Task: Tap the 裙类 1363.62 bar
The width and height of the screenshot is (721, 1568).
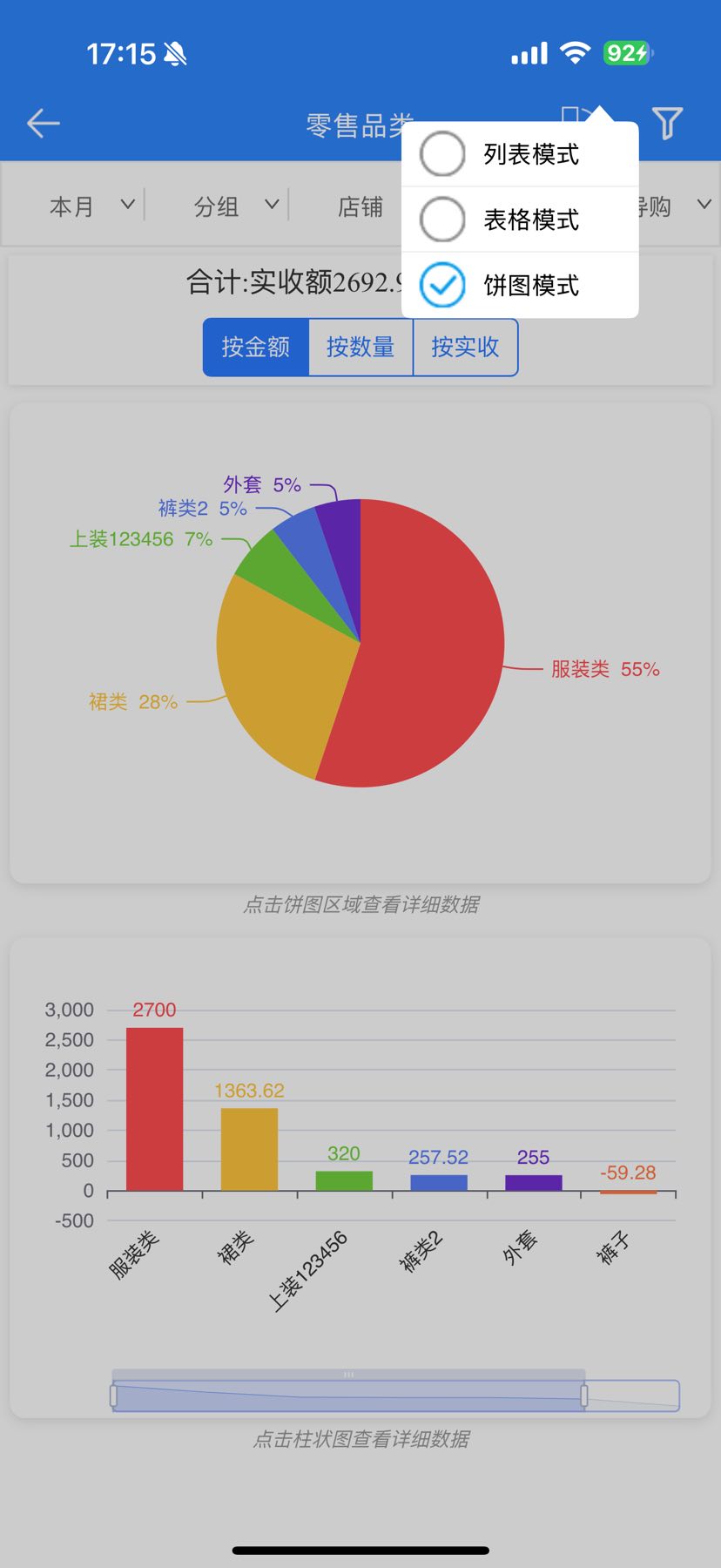Action: (x=249, y=1148)
